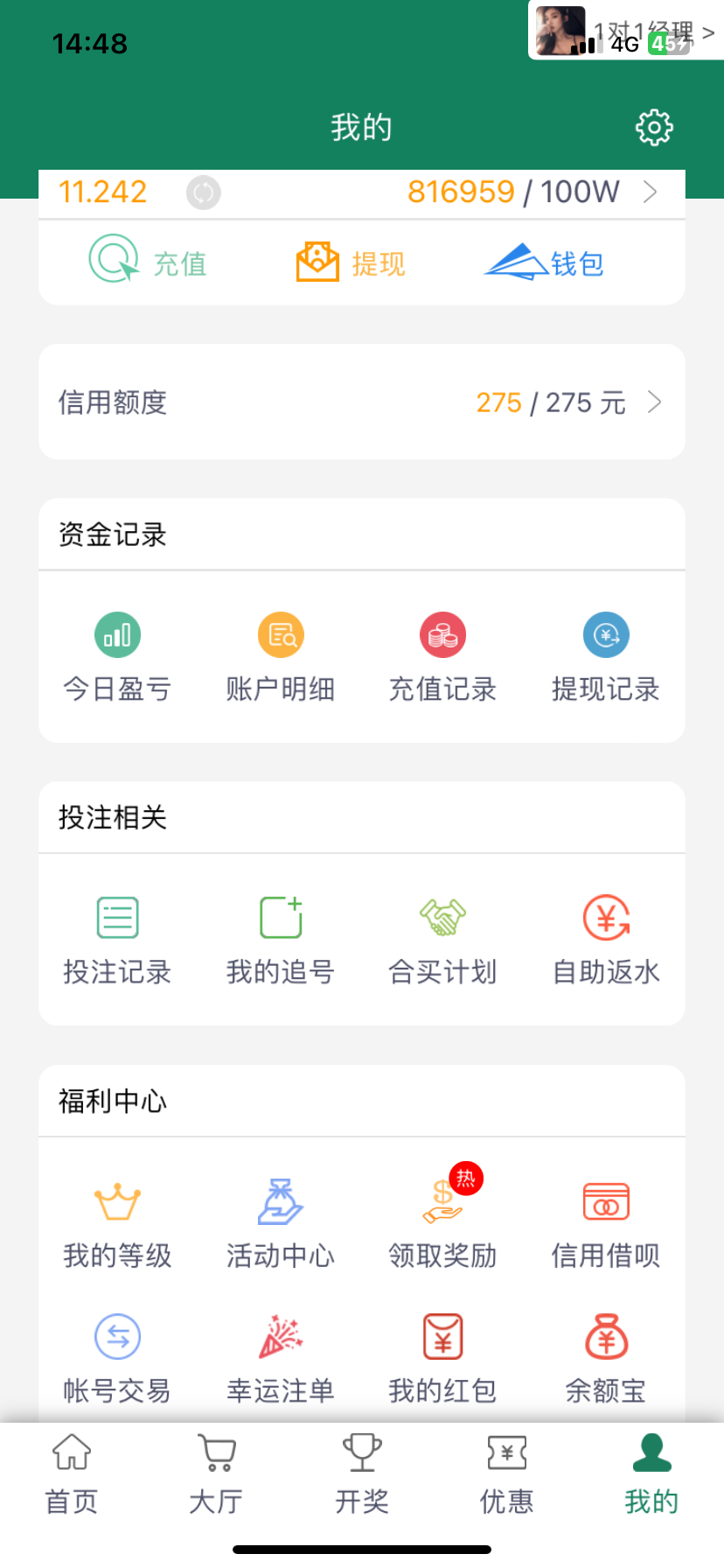
Task: Expand the 816959/100W progress chevron
Action: pyautogui.click(x=648, y=192)
